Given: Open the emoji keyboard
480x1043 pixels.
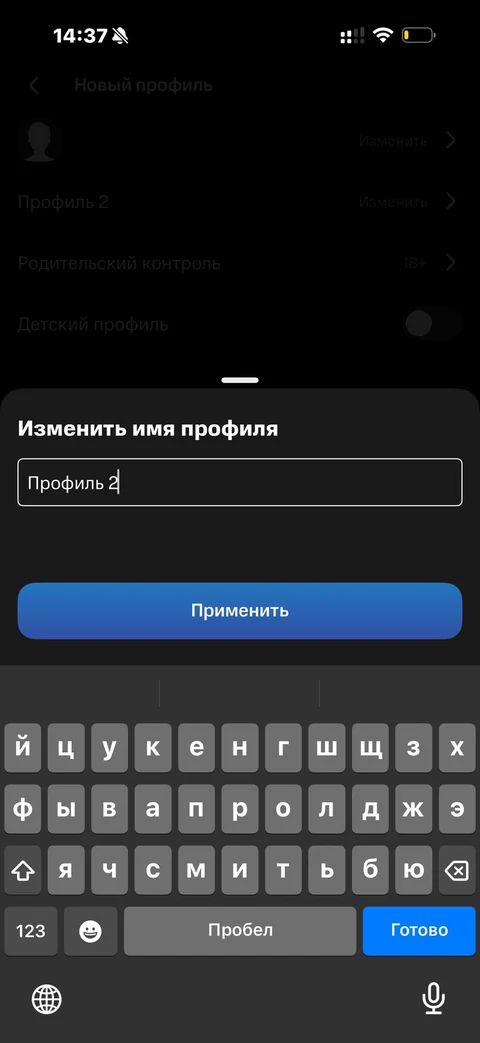Looking at the screenshot, I should tap(90, 931).
